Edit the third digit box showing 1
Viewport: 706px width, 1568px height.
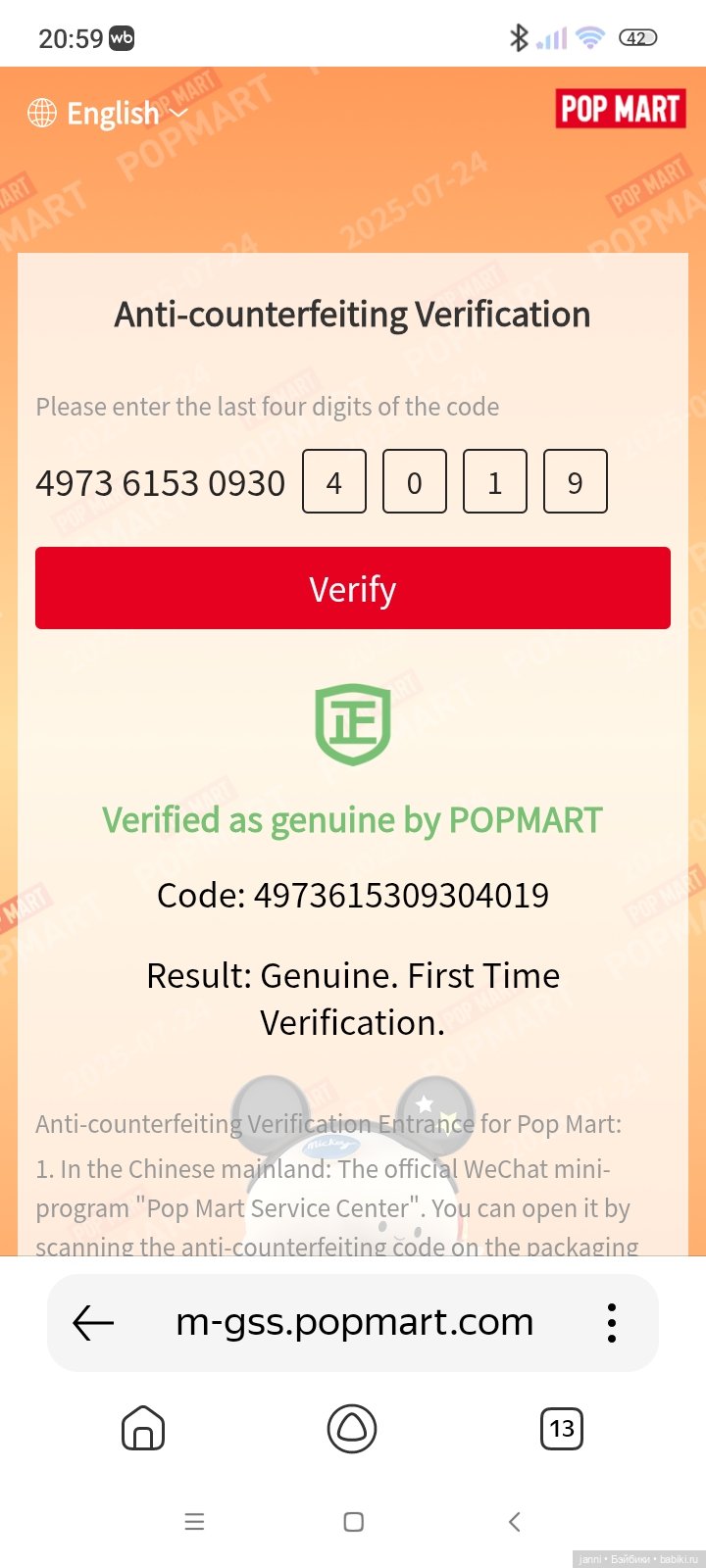coord(495,481)
